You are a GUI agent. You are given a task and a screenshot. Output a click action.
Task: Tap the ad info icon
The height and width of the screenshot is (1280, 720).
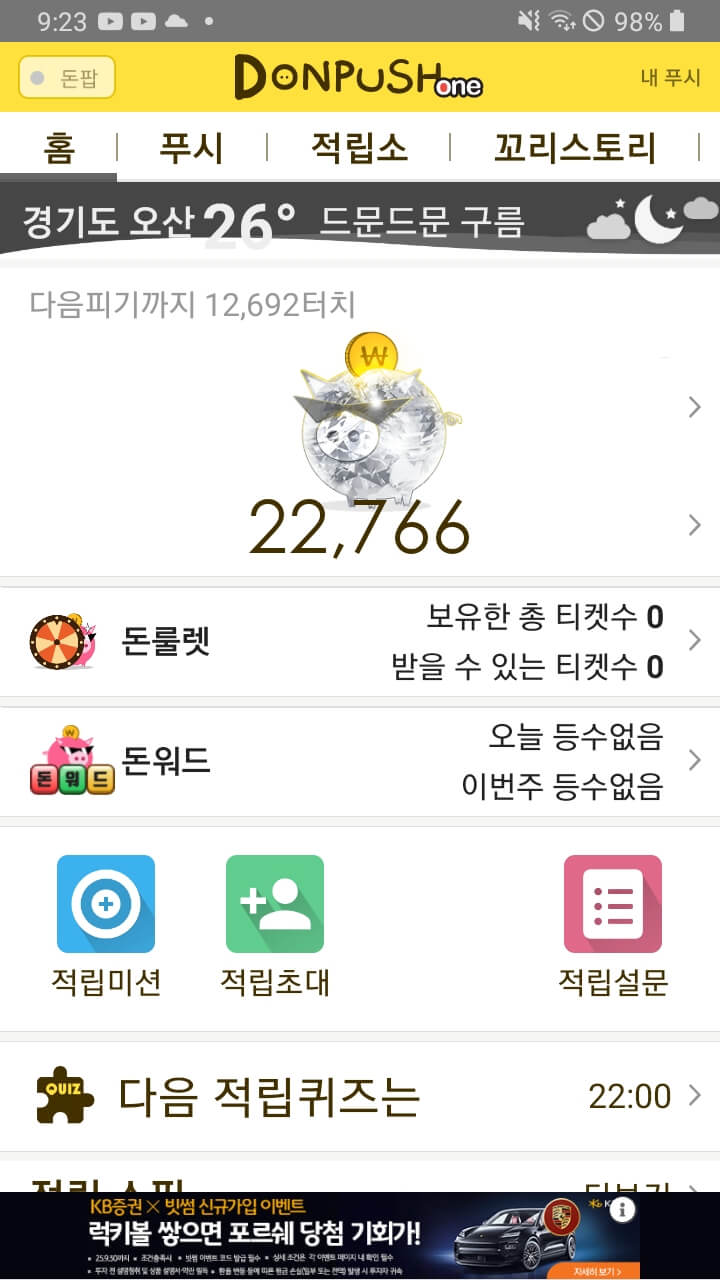click(x=622, y=1210)
